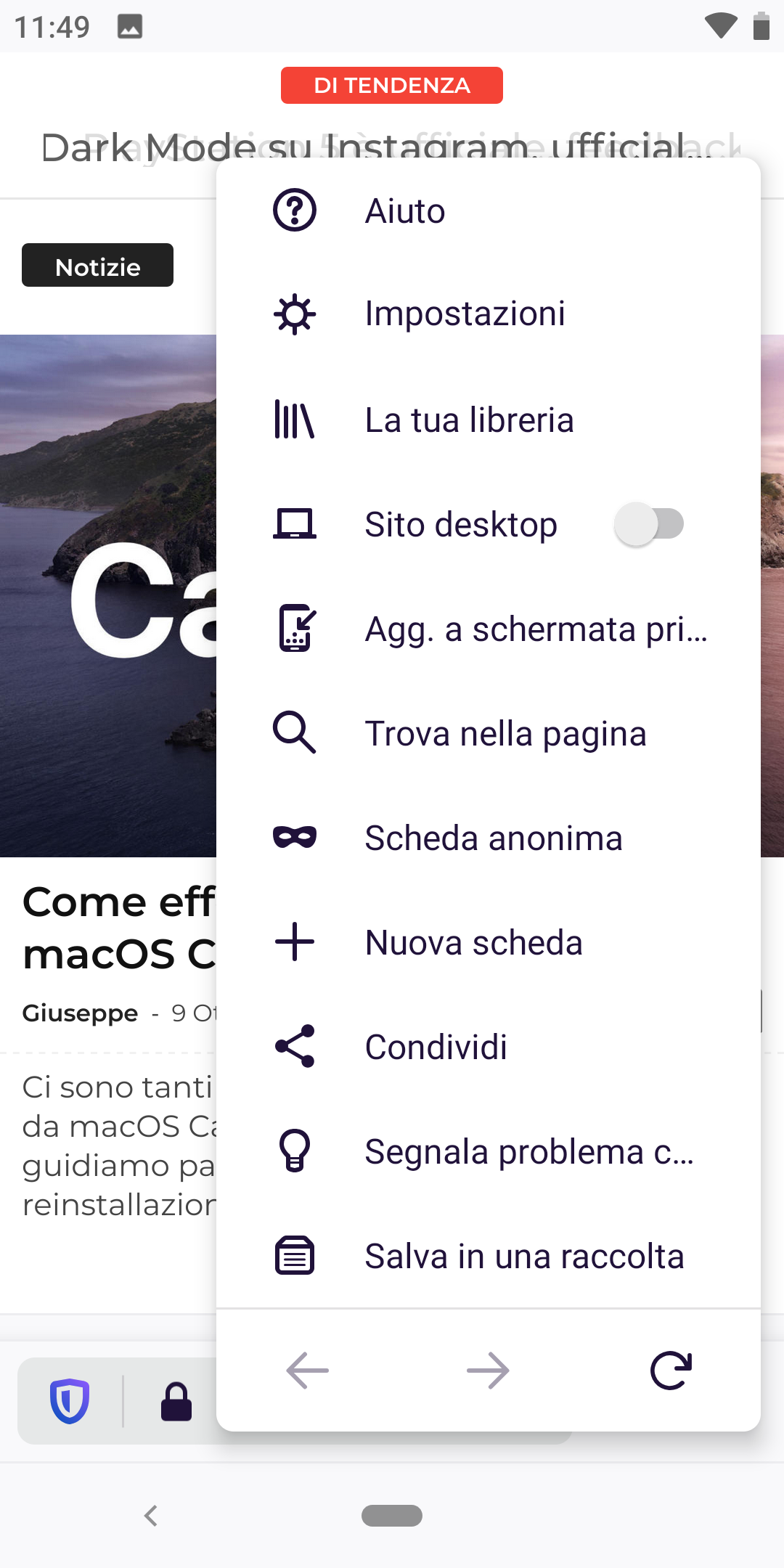Share the page via Condividi
The height and width of the screenshot is (1568, 784).
488,1047
